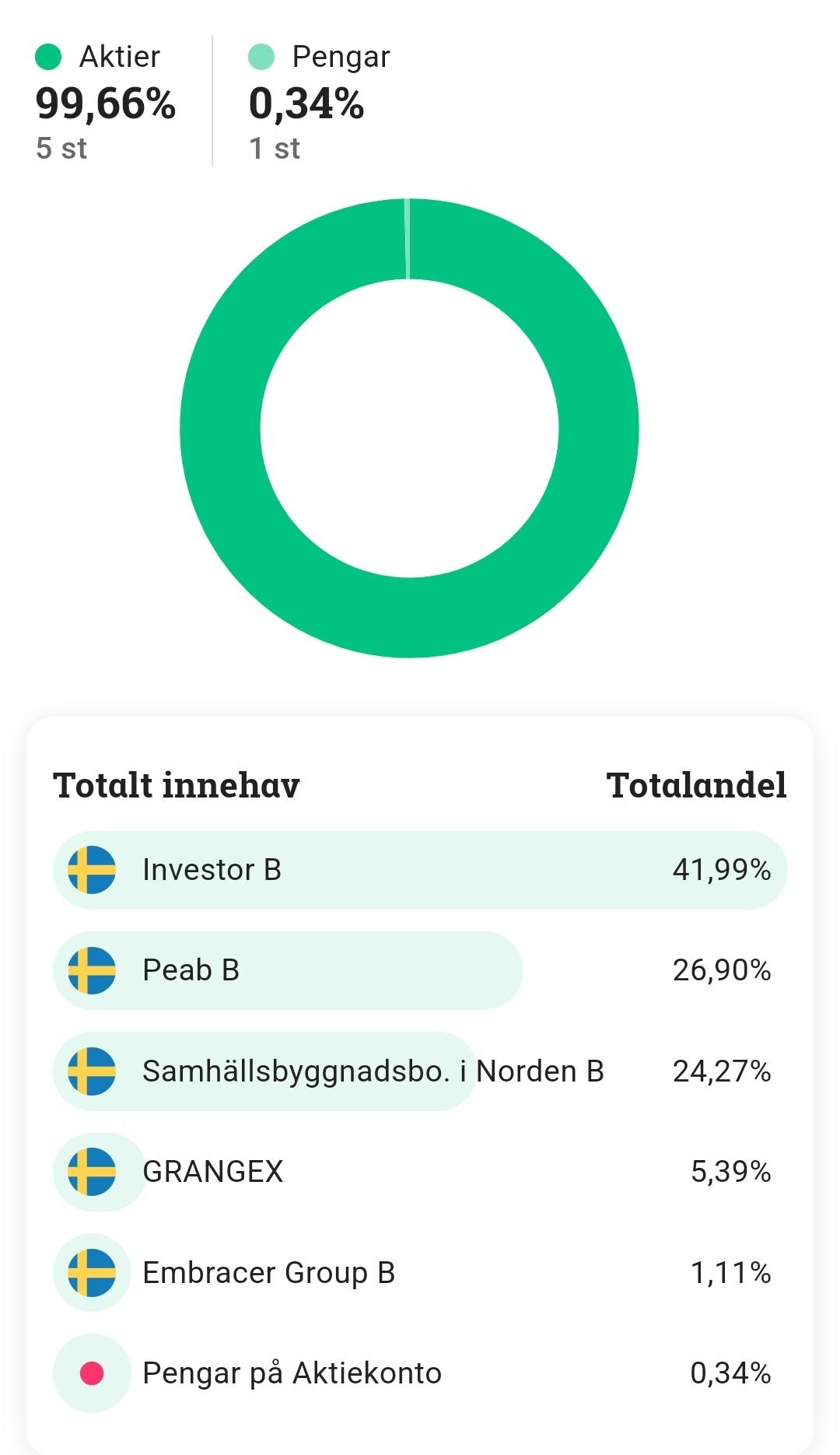Open Embracer Group B holding
This screenshot has width=840, height=1455.
tap(420, 1273)
